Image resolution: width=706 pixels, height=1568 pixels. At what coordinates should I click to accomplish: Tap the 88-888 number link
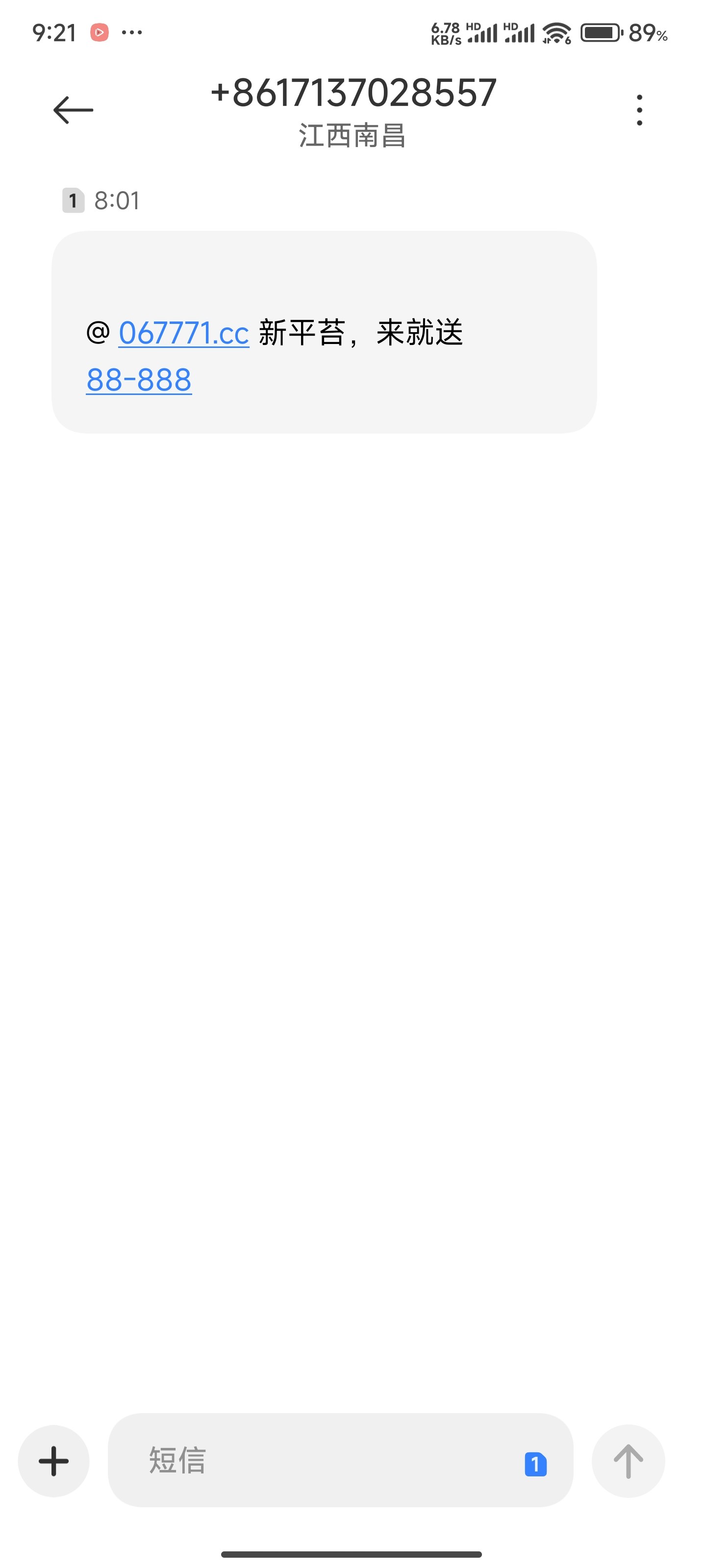139,380
